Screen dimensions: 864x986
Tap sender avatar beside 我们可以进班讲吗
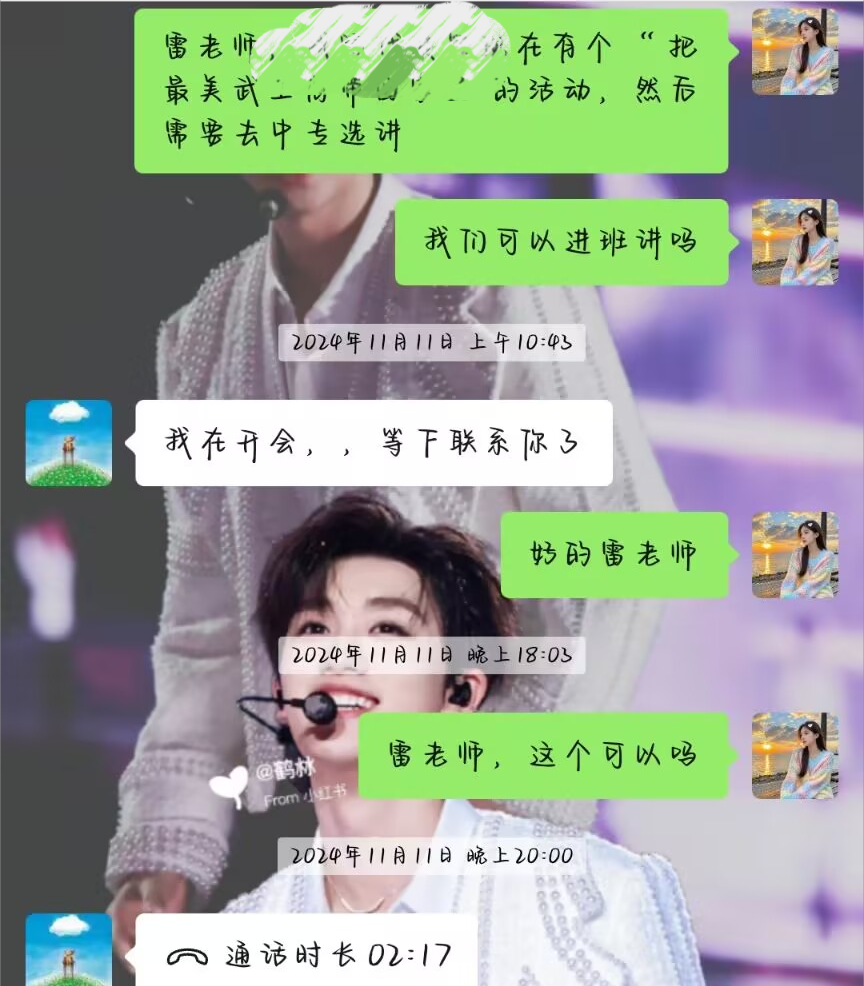(x=795, y=242)
